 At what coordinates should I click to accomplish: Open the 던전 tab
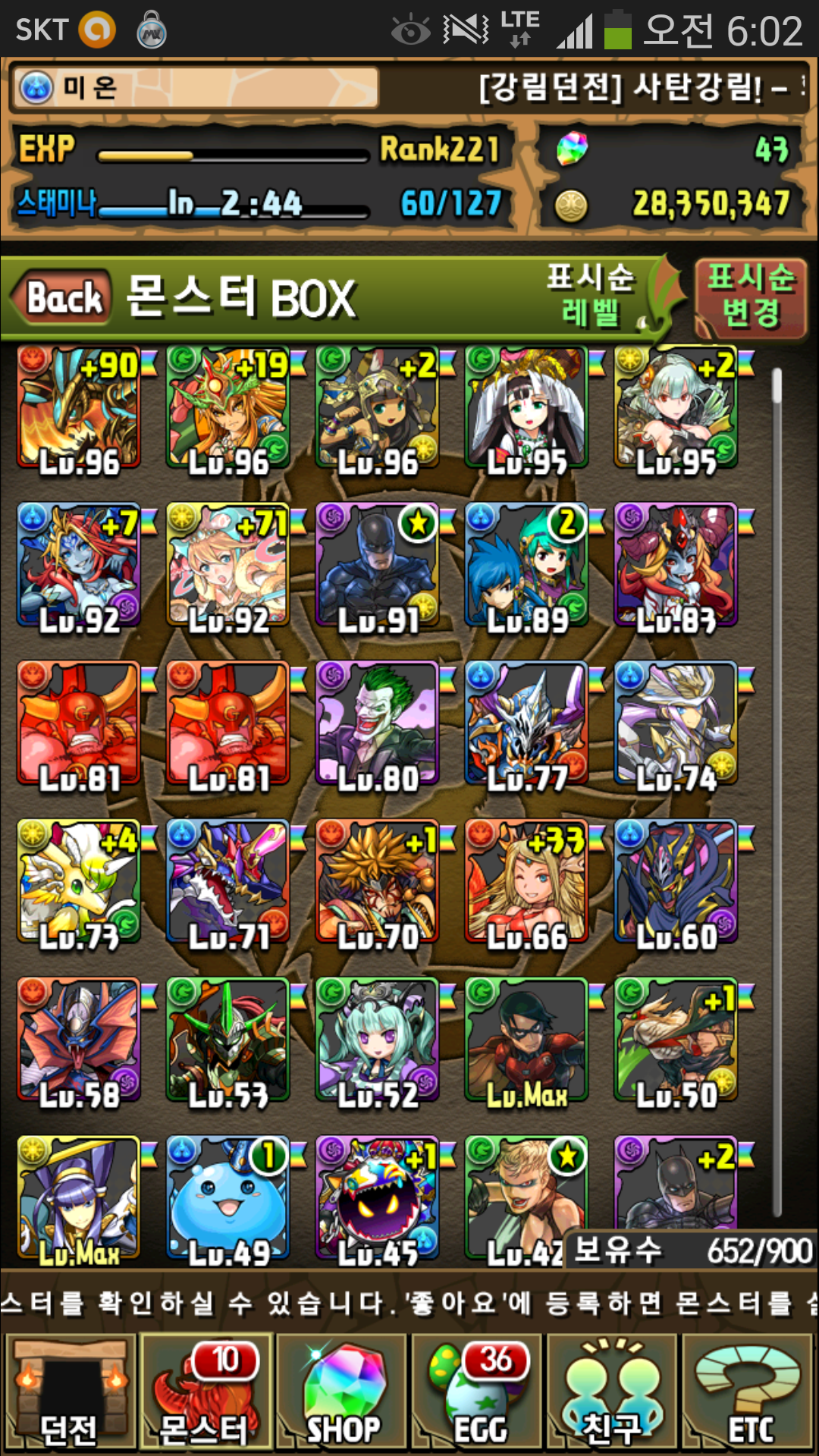[70, 1392]
